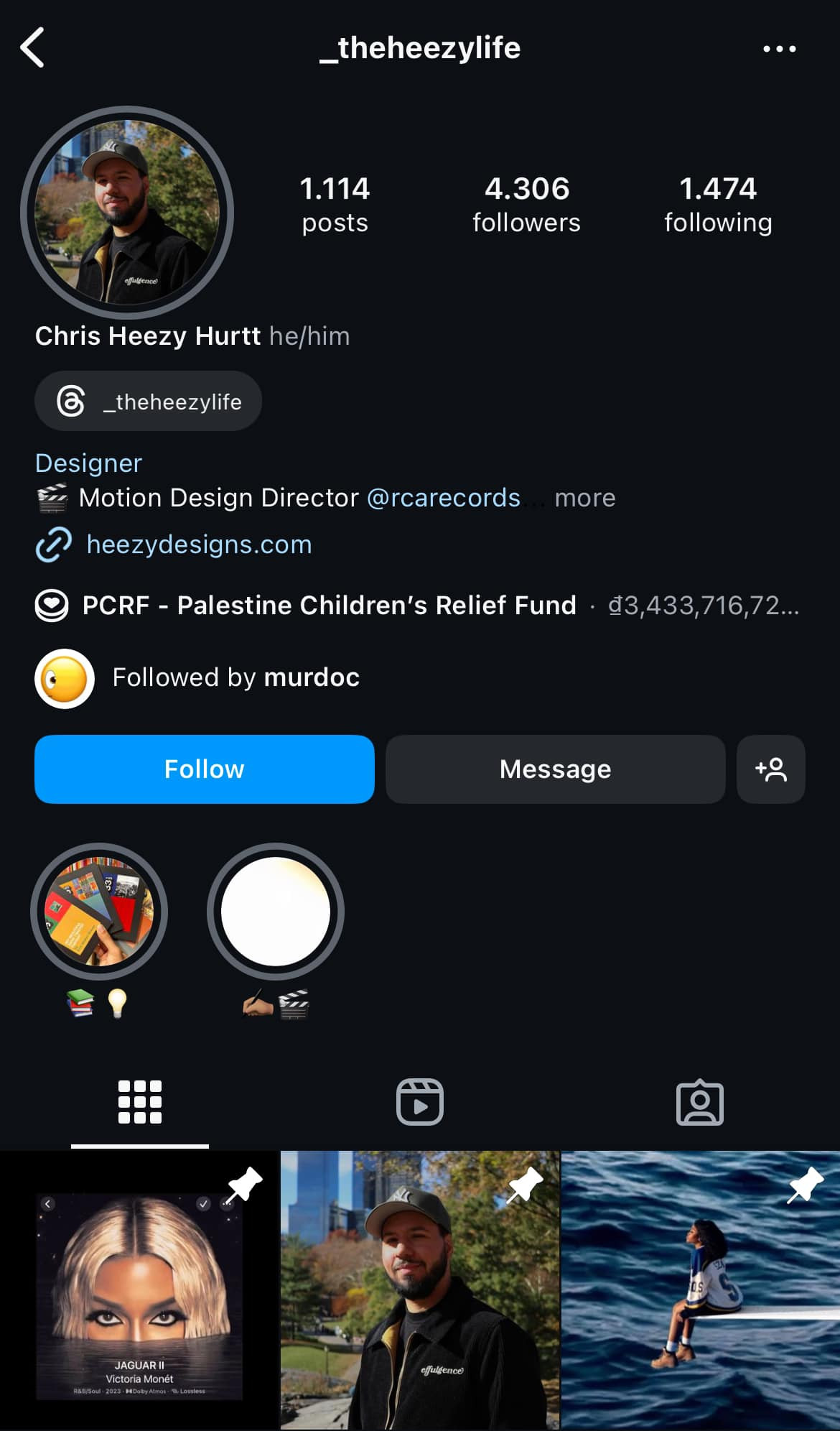Viewport: 840px width, 1431px height.
Task: See who follows via Followed by murdoc
Action: [235, 677]
